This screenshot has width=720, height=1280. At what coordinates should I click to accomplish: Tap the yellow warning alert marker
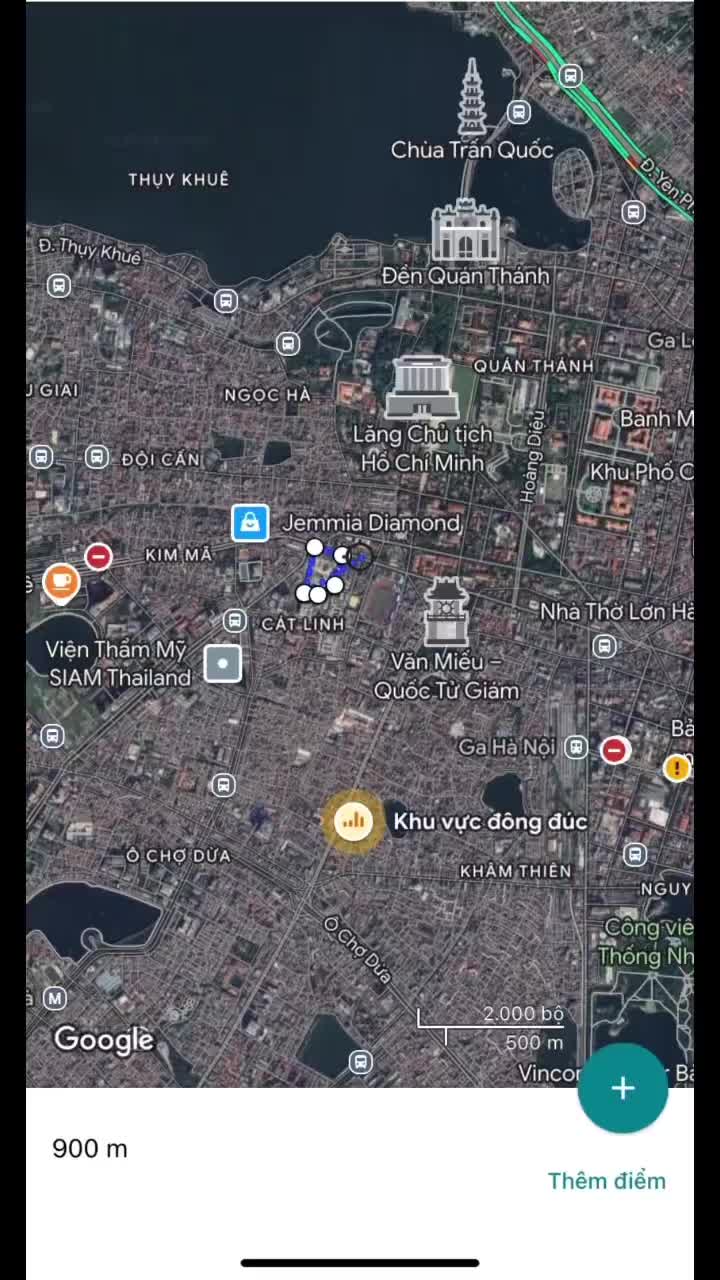(677, 767)
